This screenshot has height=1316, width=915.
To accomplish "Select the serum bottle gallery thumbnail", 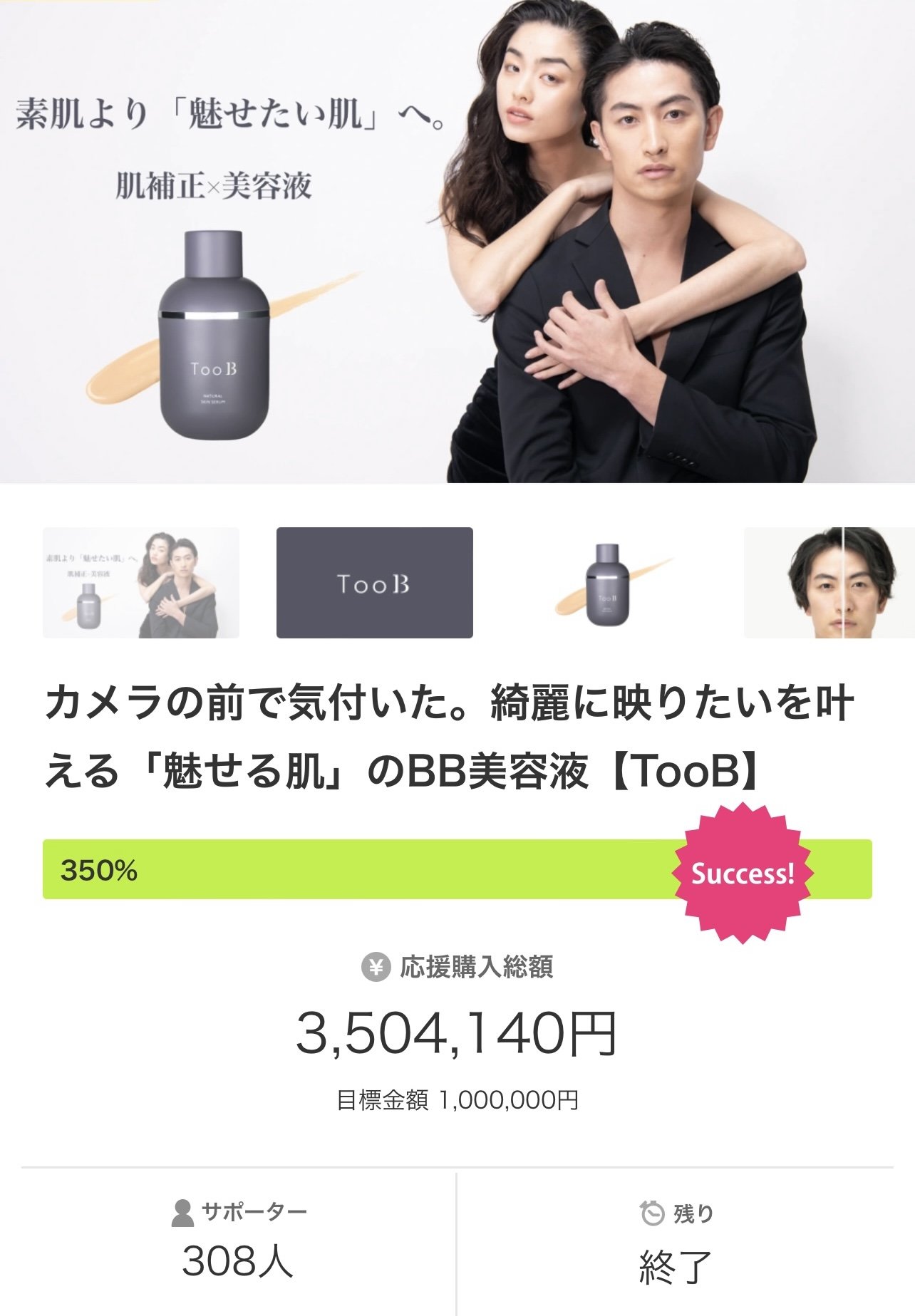I will point(608,582).
